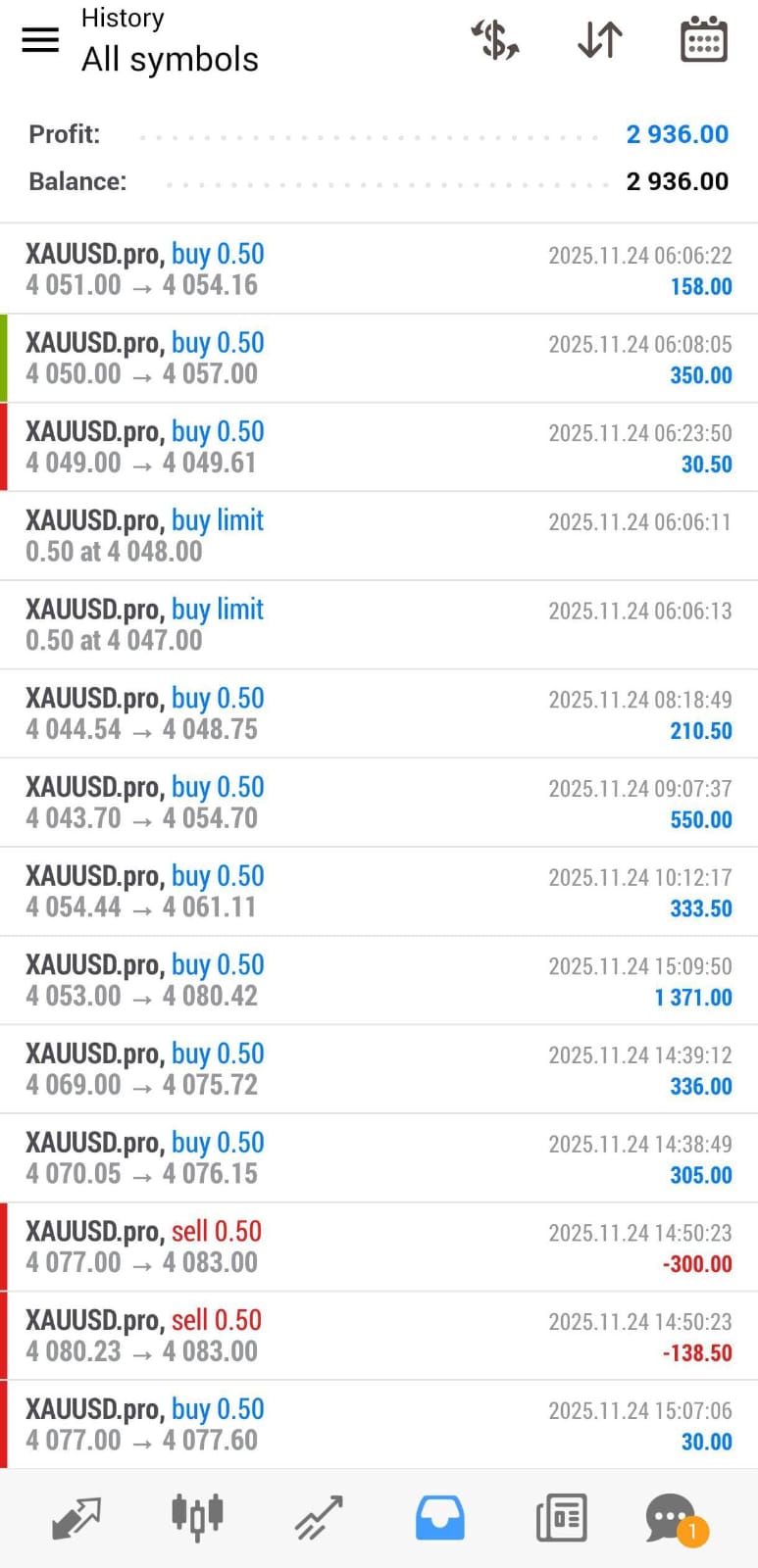Screen dimensions: 758x1568
Task: Expand the buy trade with 550.00 profit
Action: point(379,803)
